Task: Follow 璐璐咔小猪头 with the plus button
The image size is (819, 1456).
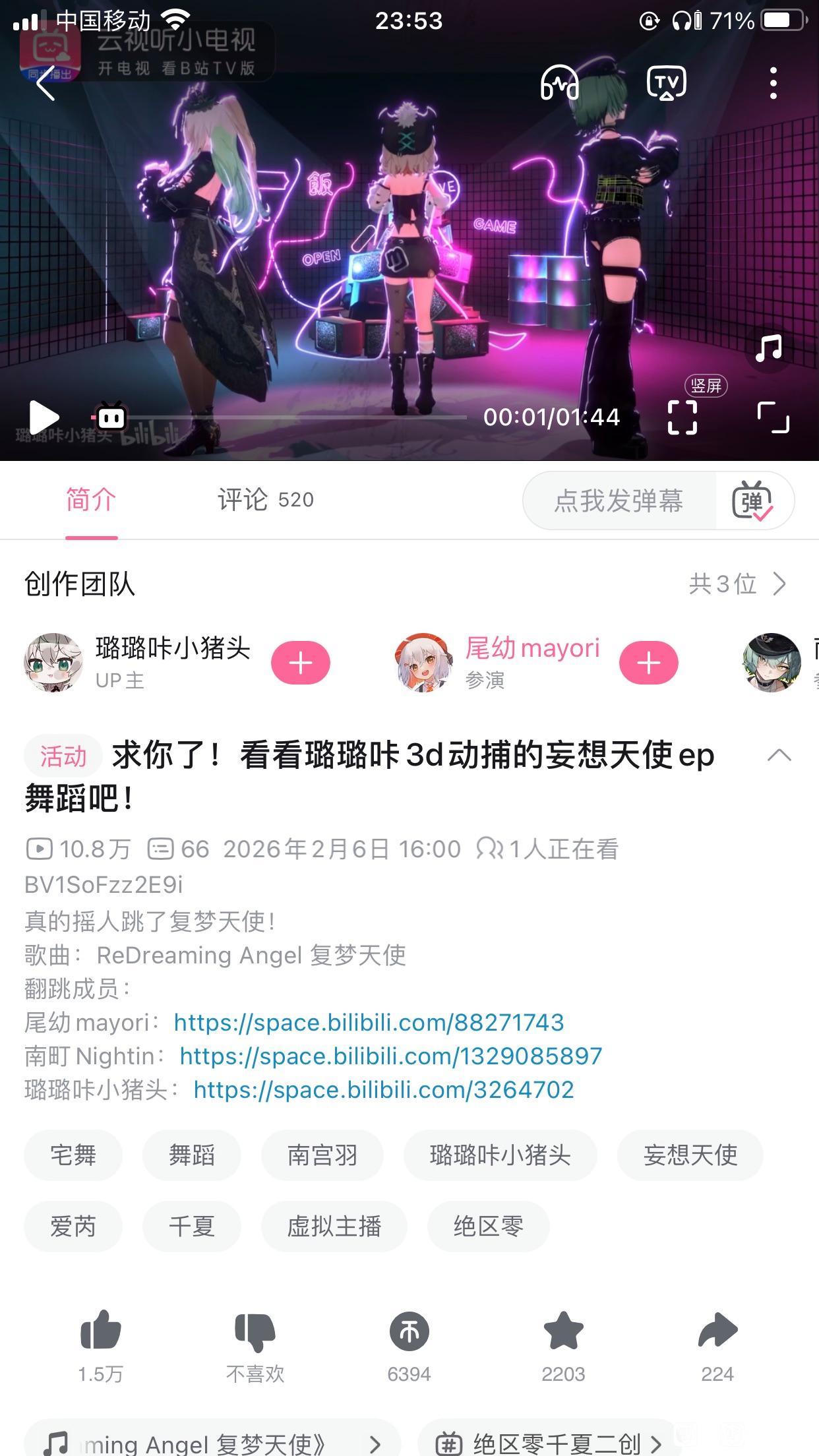Action: coord(301,663)
